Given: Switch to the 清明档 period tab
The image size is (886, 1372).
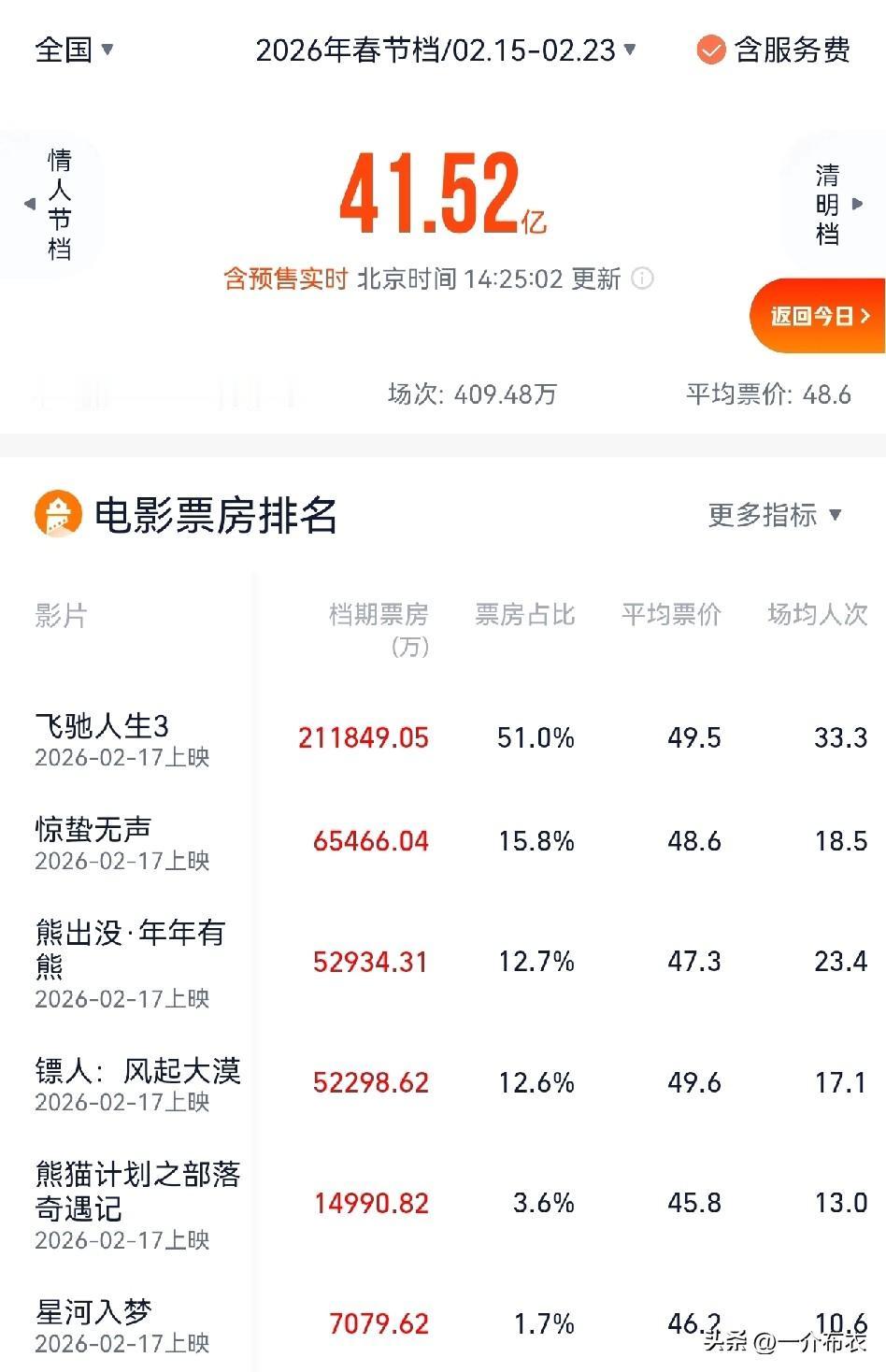Looking at the screenshot, I should pos(827,204).
